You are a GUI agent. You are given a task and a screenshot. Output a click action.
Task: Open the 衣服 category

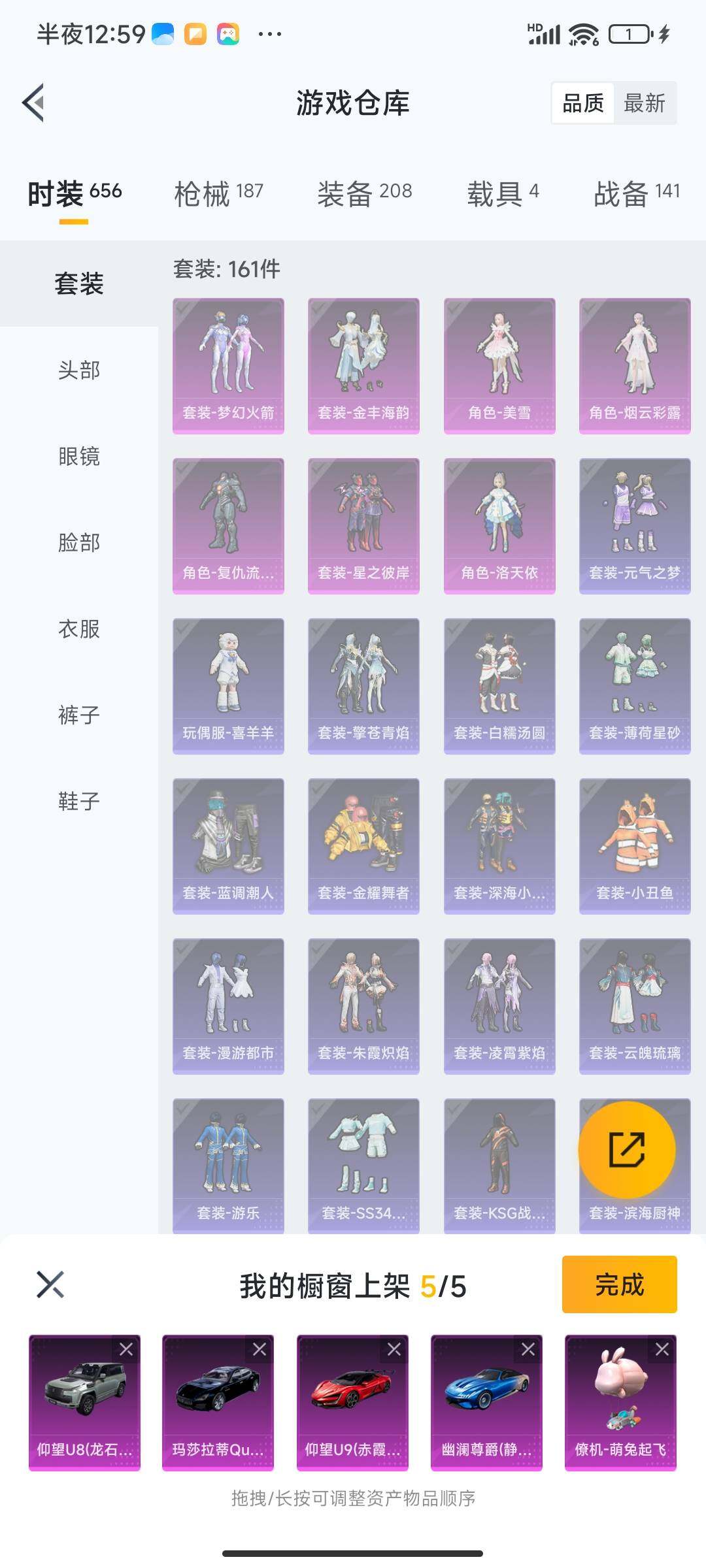79,629
